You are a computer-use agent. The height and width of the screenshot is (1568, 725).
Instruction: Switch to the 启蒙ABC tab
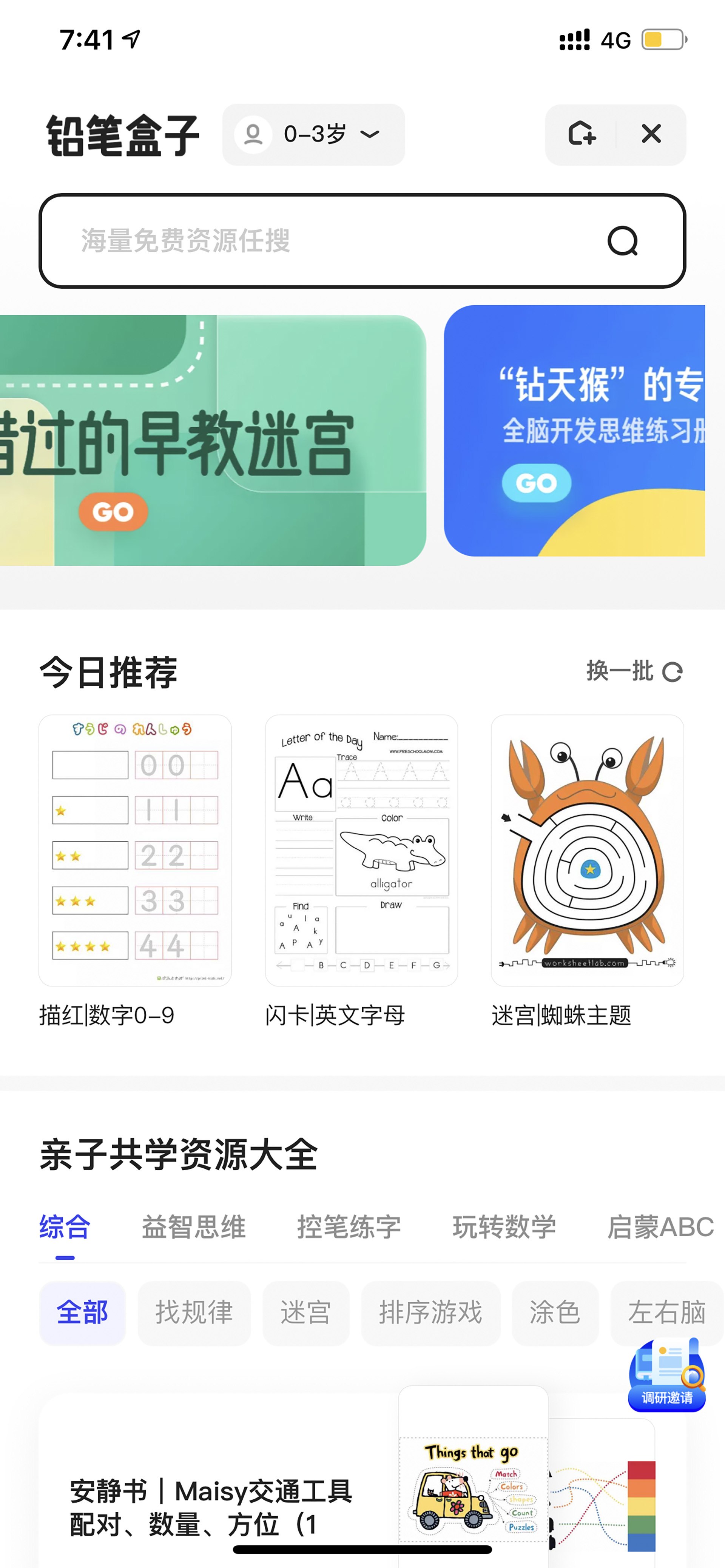tap(661, 1226)
